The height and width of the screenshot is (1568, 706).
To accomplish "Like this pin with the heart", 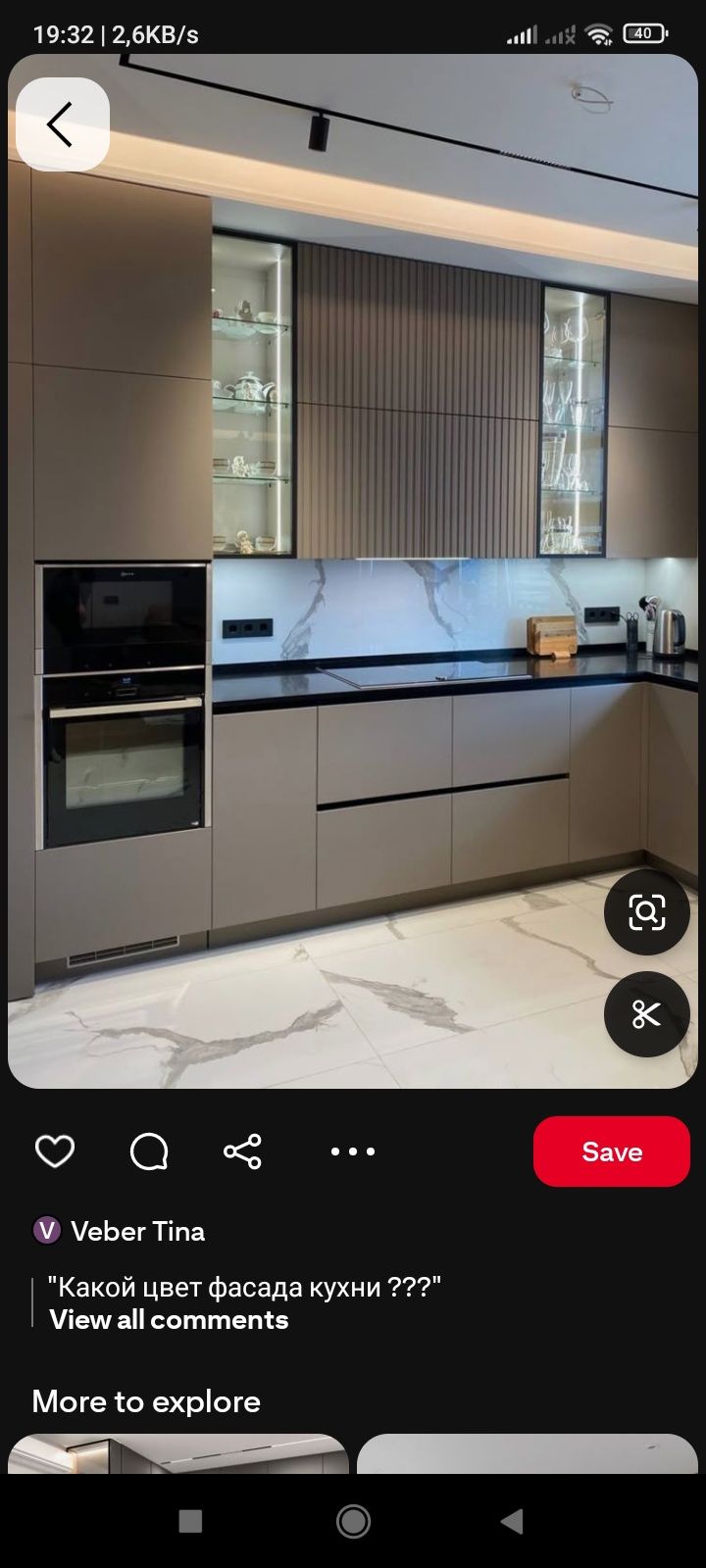I will point(55,1151).
